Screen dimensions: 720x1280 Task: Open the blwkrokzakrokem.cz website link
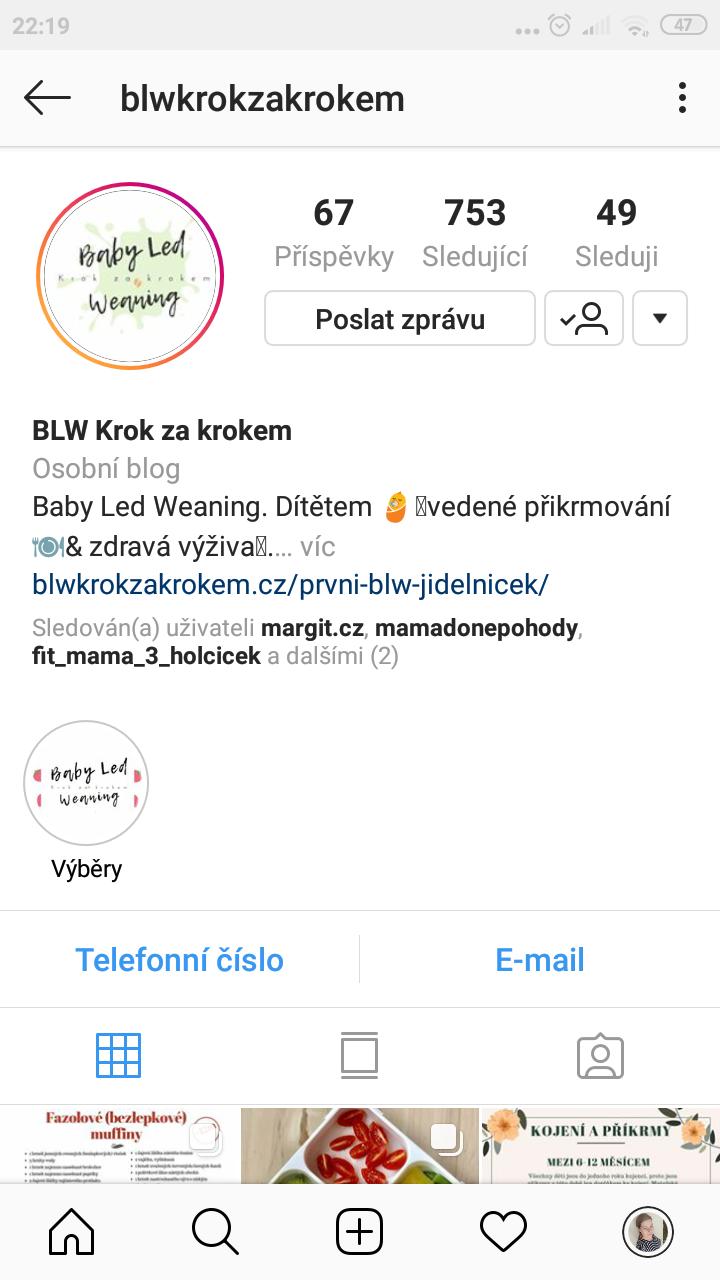(290, 584)
